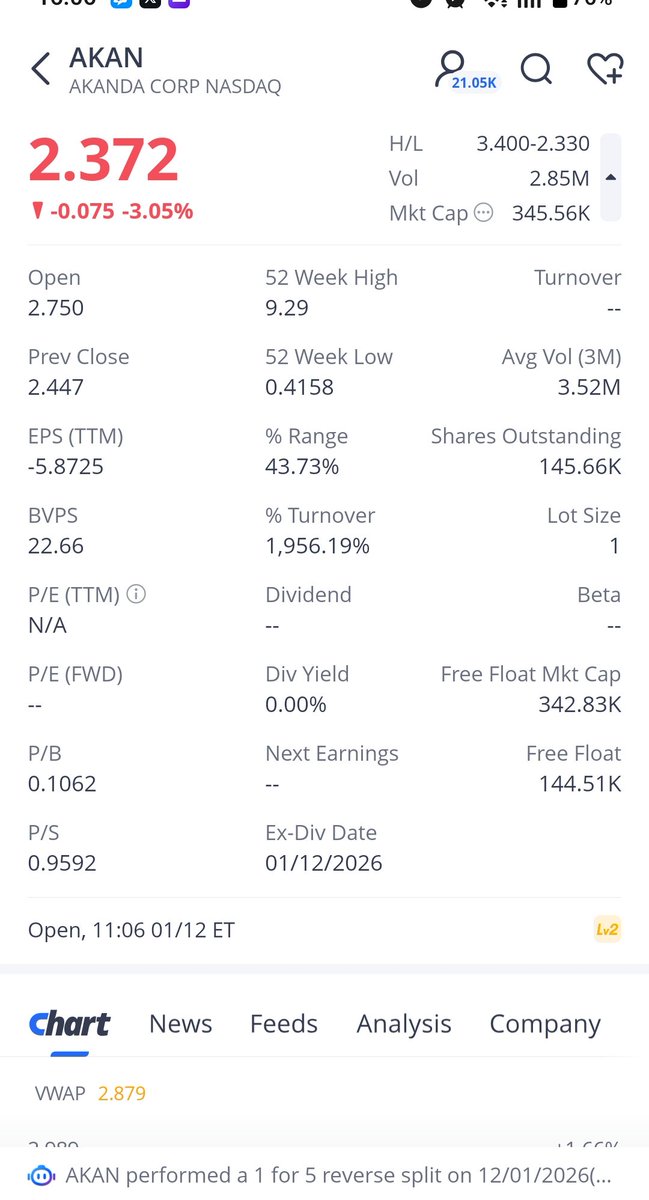This screenshot has height=1200, width=649.
Task: Show market cap options next to Mkt Cap
Action: [483, 212]
